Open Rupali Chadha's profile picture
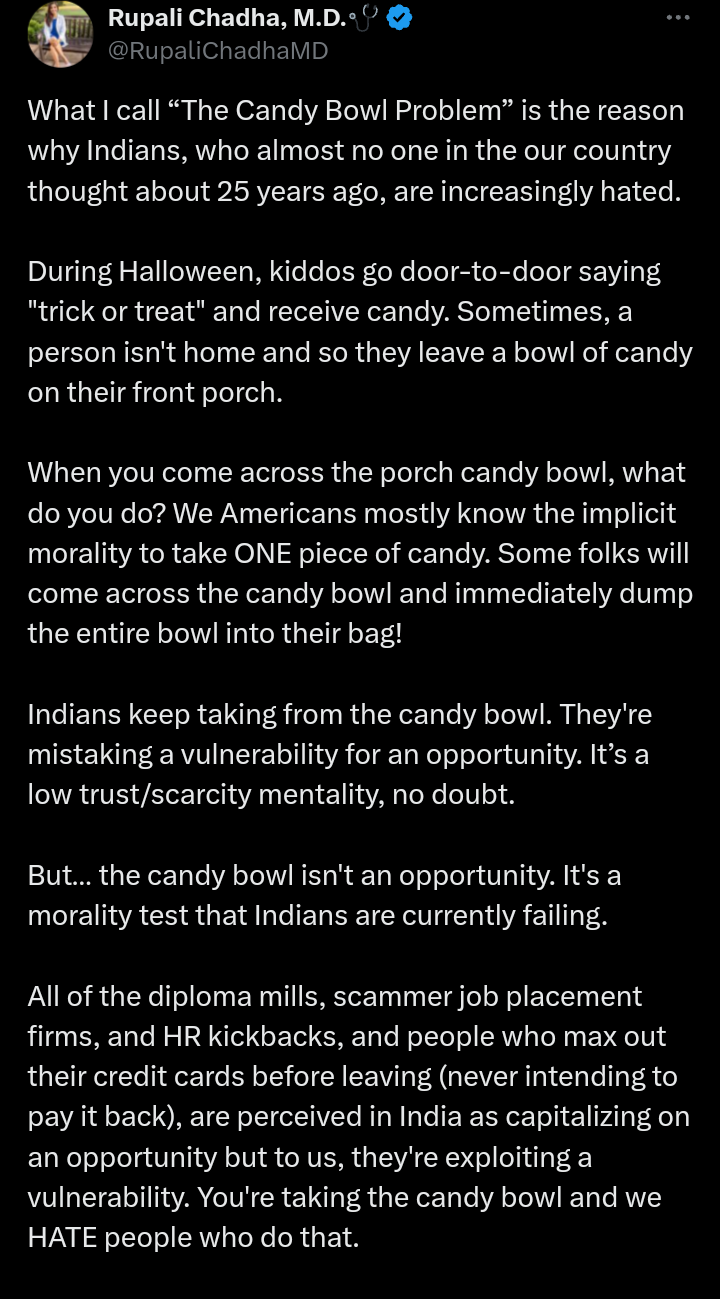Viewport: 720px width, 1299px height. [x=60, y=35]
